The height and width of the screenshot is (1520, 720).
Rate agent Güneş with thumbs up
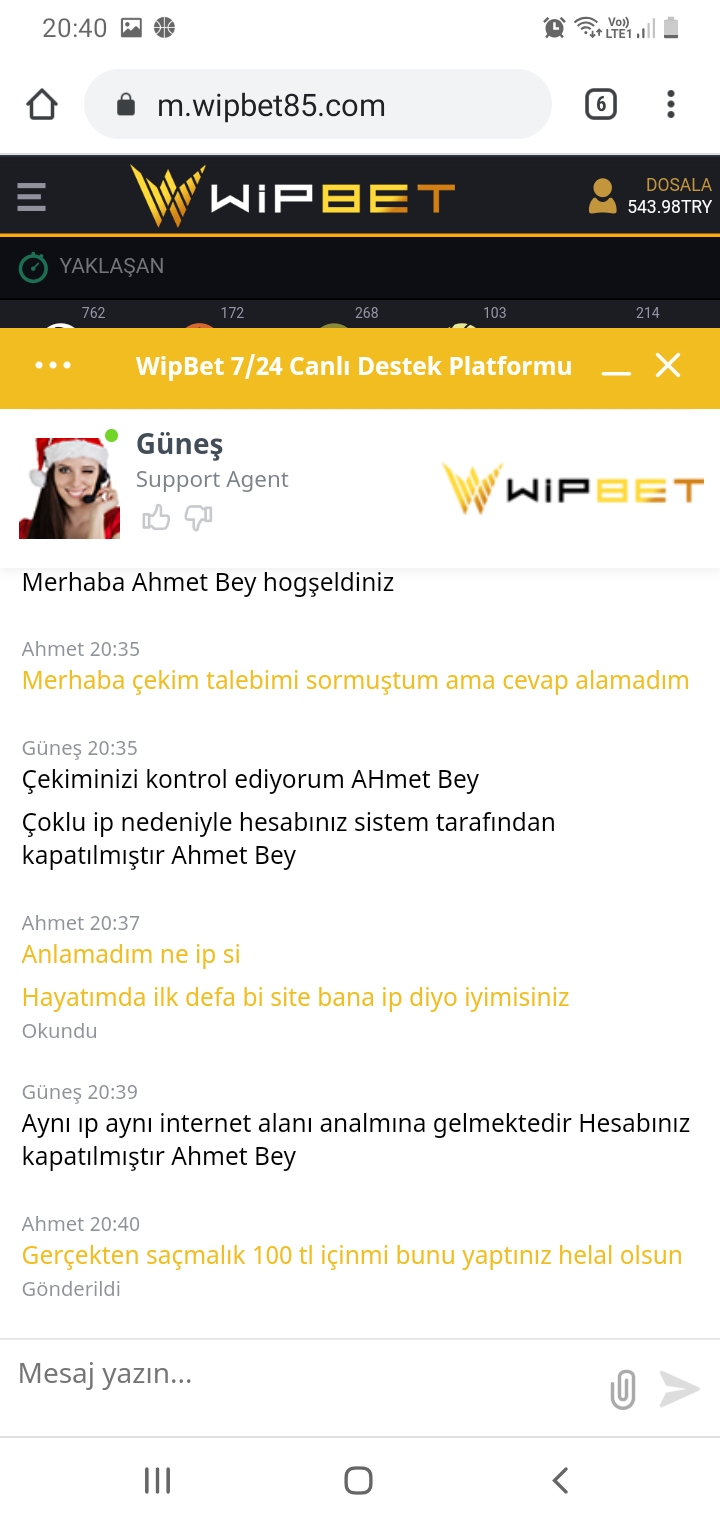[156, 518]
